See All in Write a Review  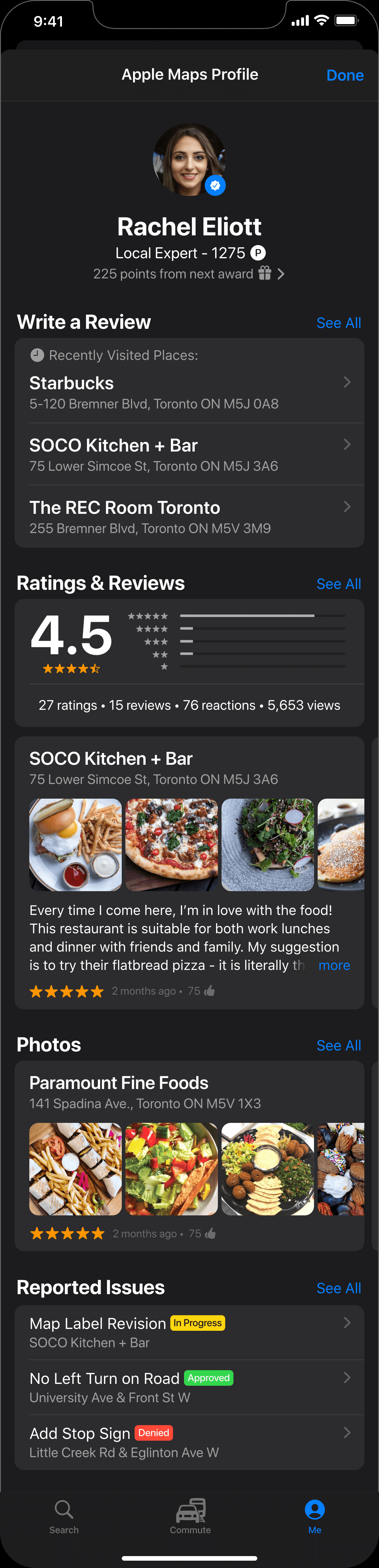tap(338, 323)
